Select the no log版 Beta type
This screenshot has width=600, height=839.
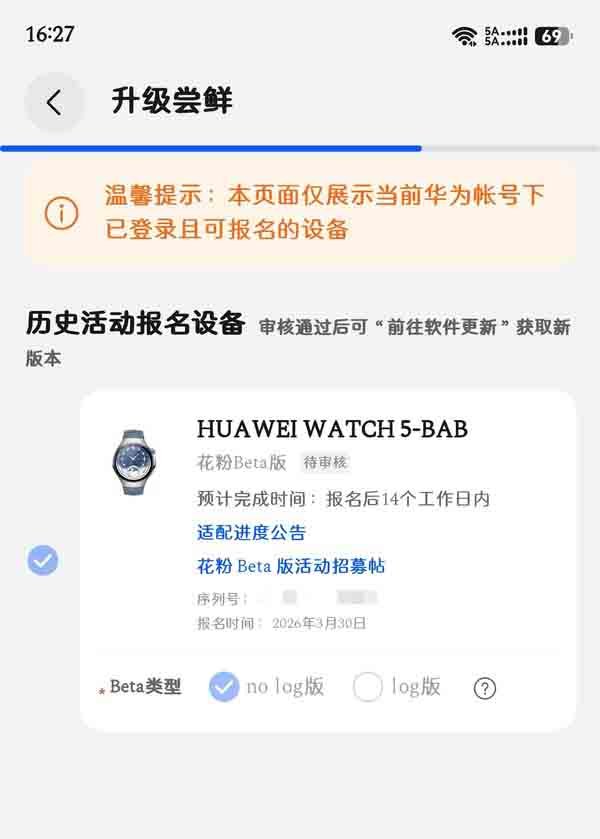pyautogui.click(x=225, y=687)
